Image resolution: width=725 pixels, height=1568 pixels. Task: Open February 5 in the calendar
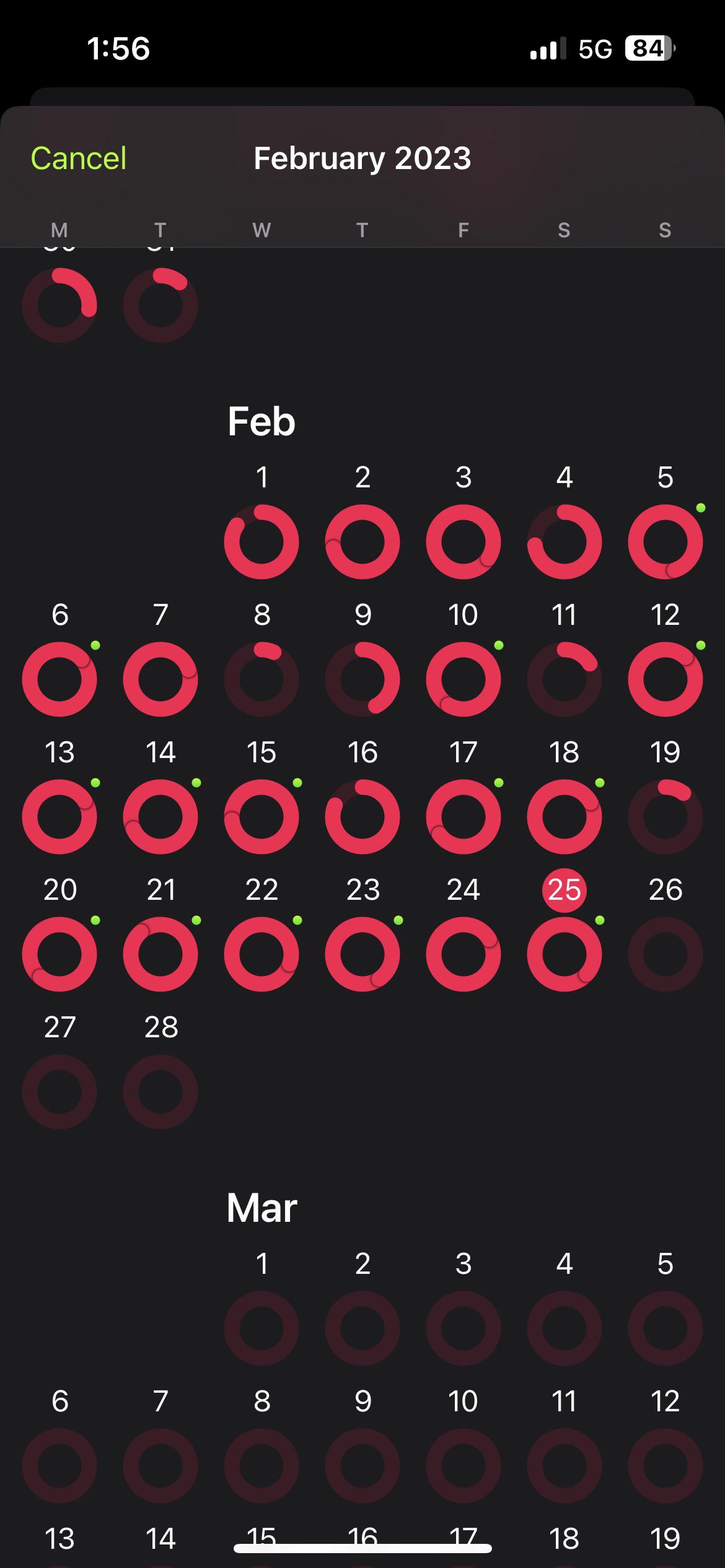click(665, 541)
